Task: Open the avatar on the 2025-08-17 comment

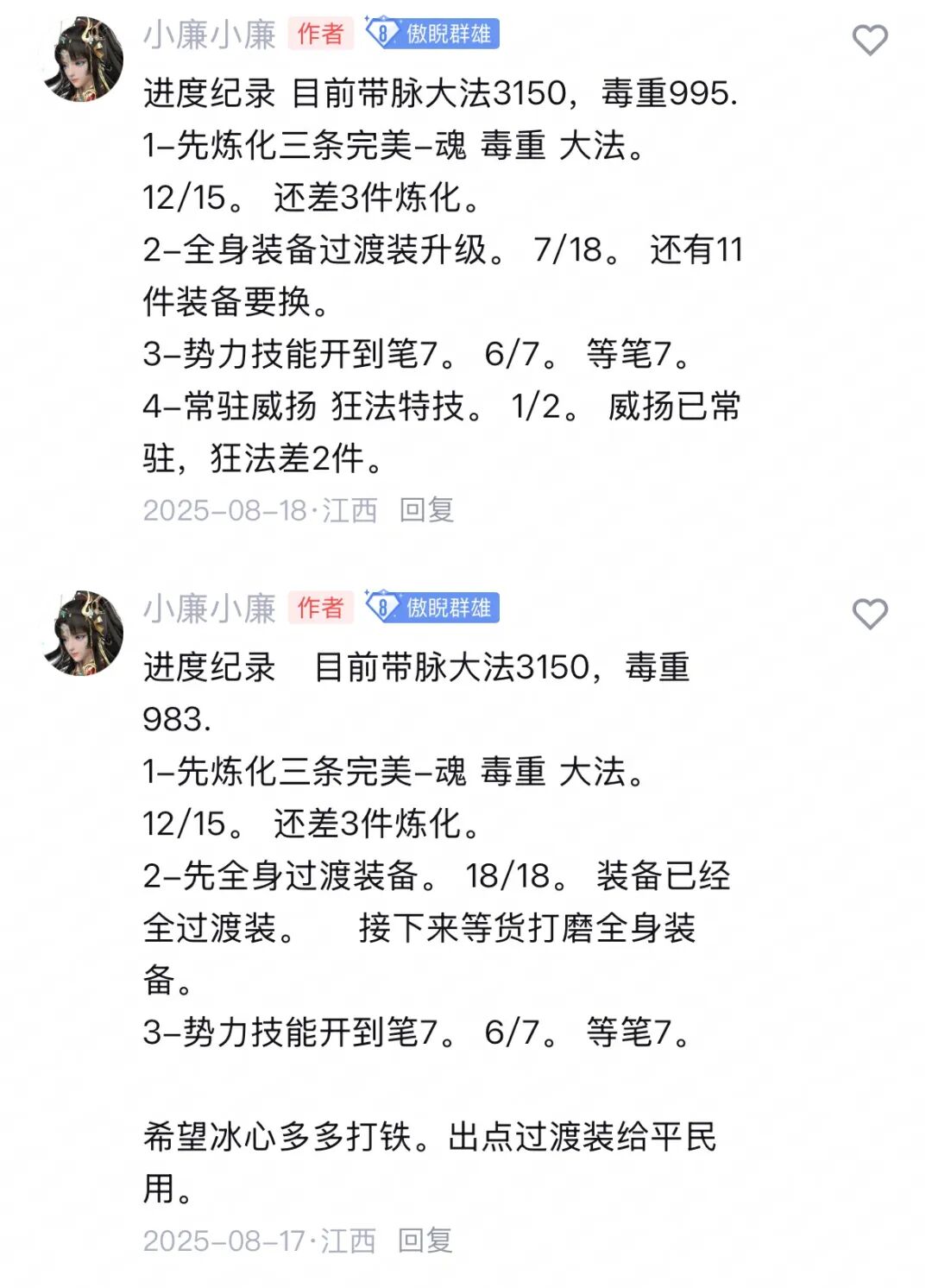Action: pos(83,633)
